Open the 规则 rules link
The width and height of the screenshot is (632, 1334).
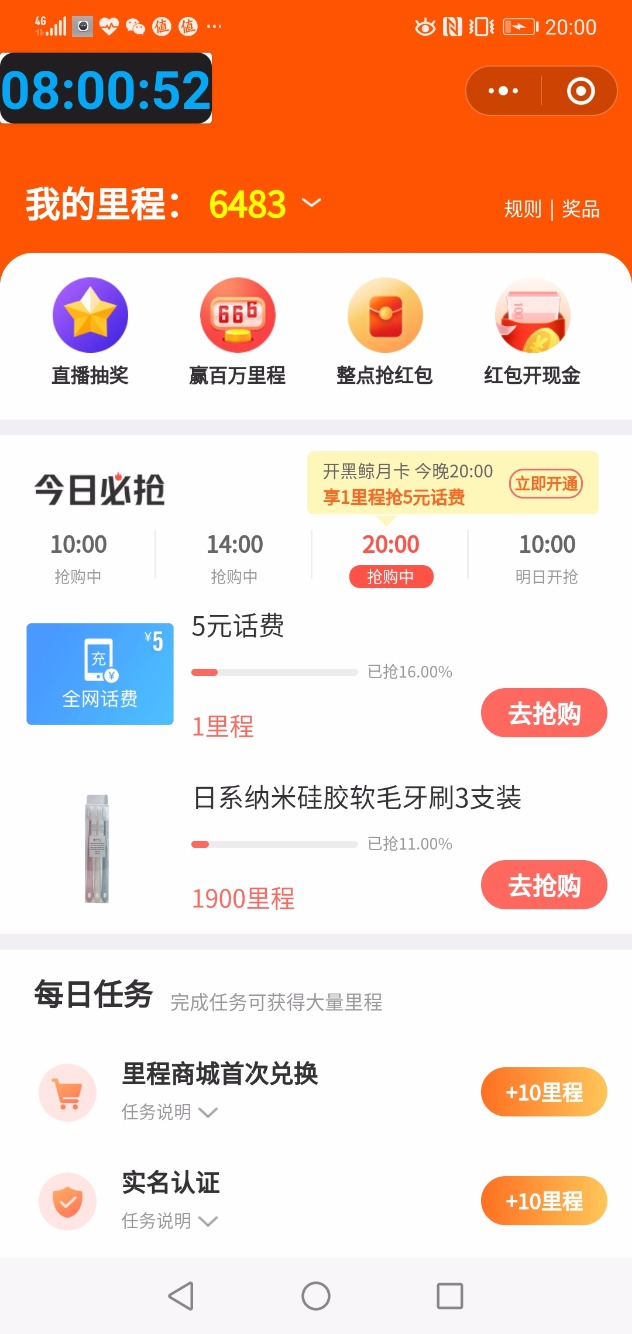(522, 209)
